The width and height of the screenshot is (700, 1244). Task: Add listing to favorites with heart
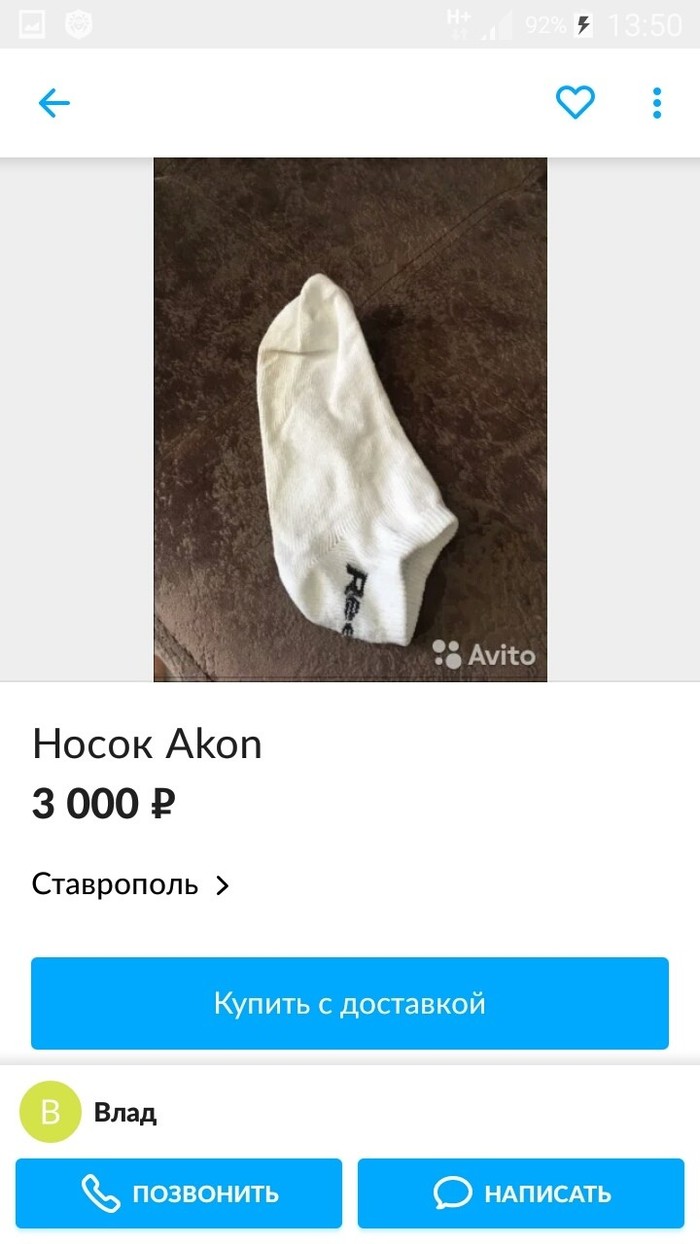(x=575, y=102)
